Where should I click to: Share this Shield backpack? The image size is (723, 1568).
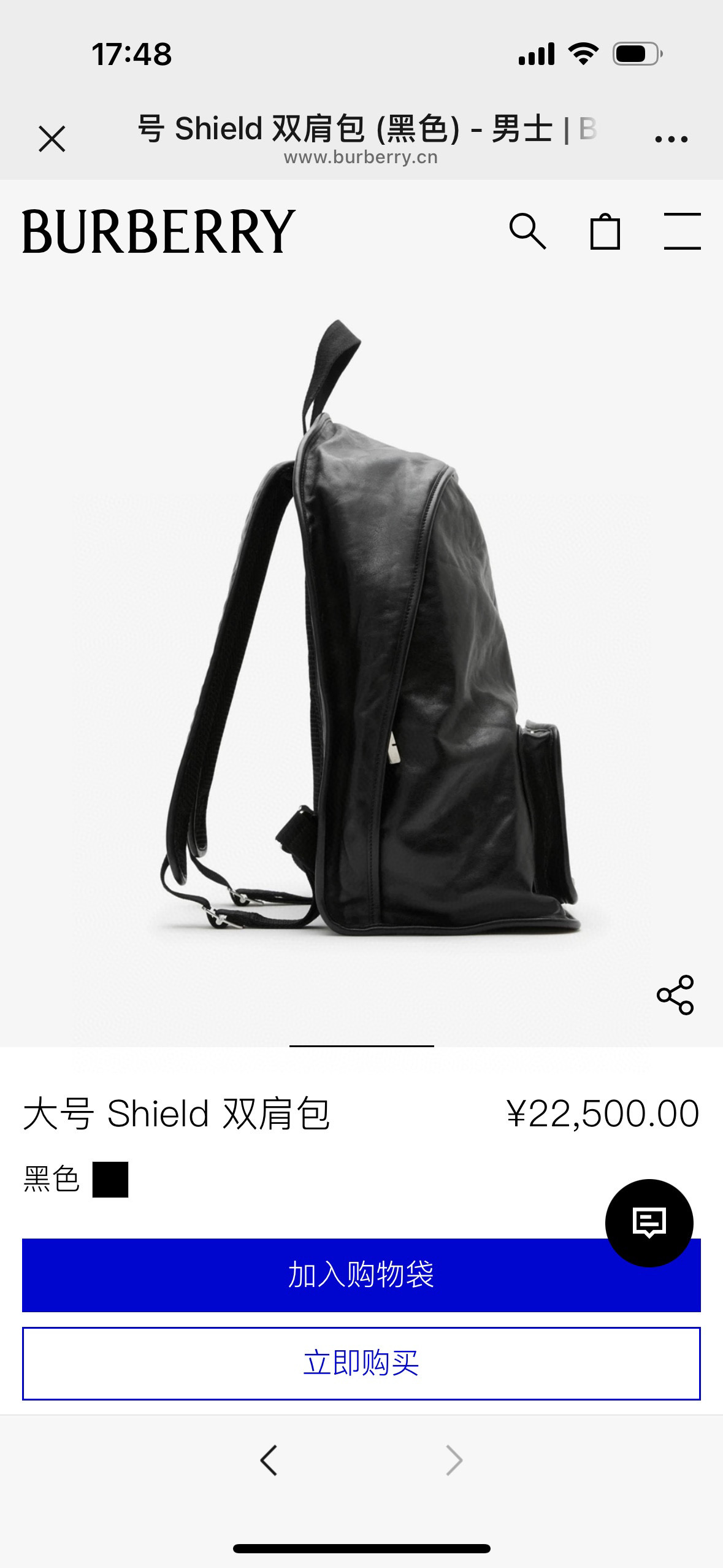tap(675, 994)
